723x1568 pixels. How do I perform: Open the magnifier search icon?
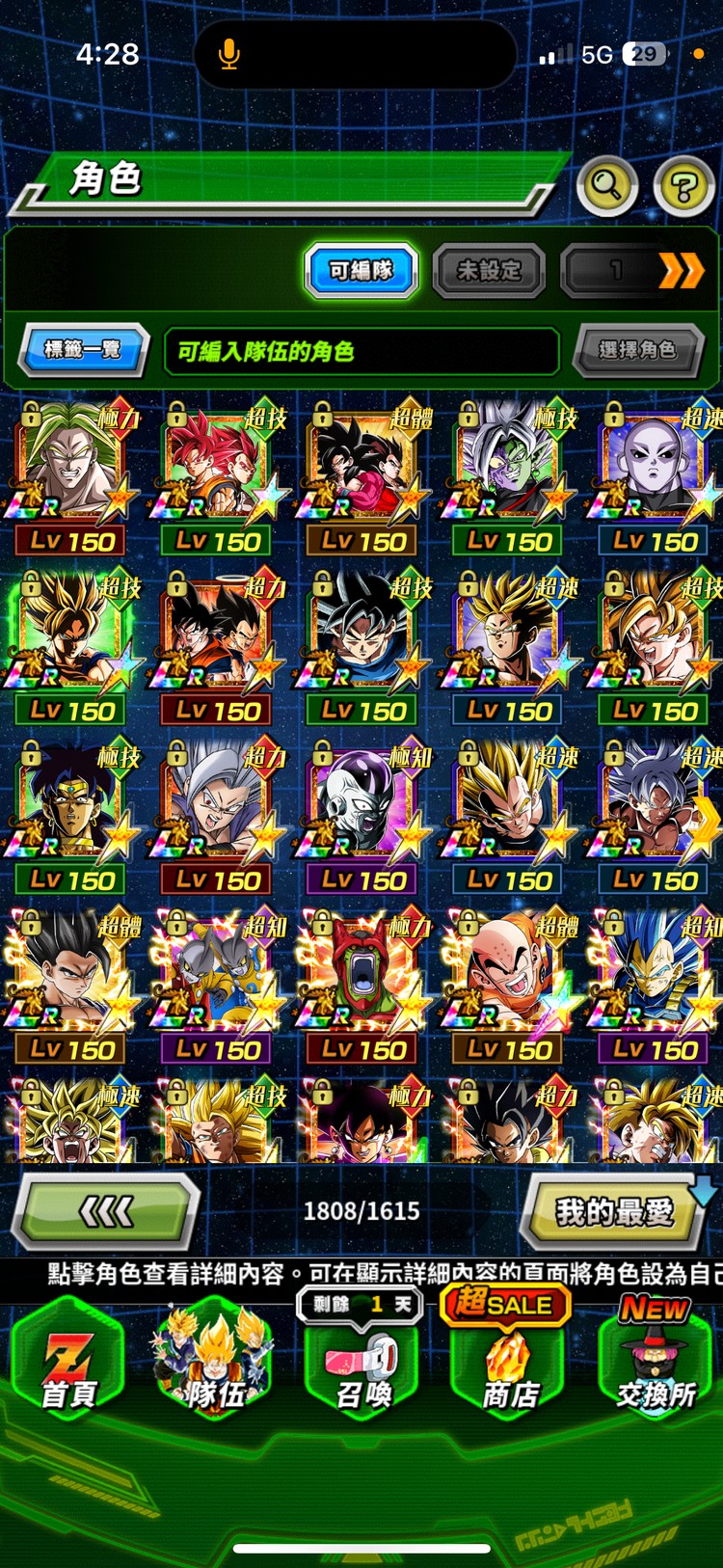[606, 184]
